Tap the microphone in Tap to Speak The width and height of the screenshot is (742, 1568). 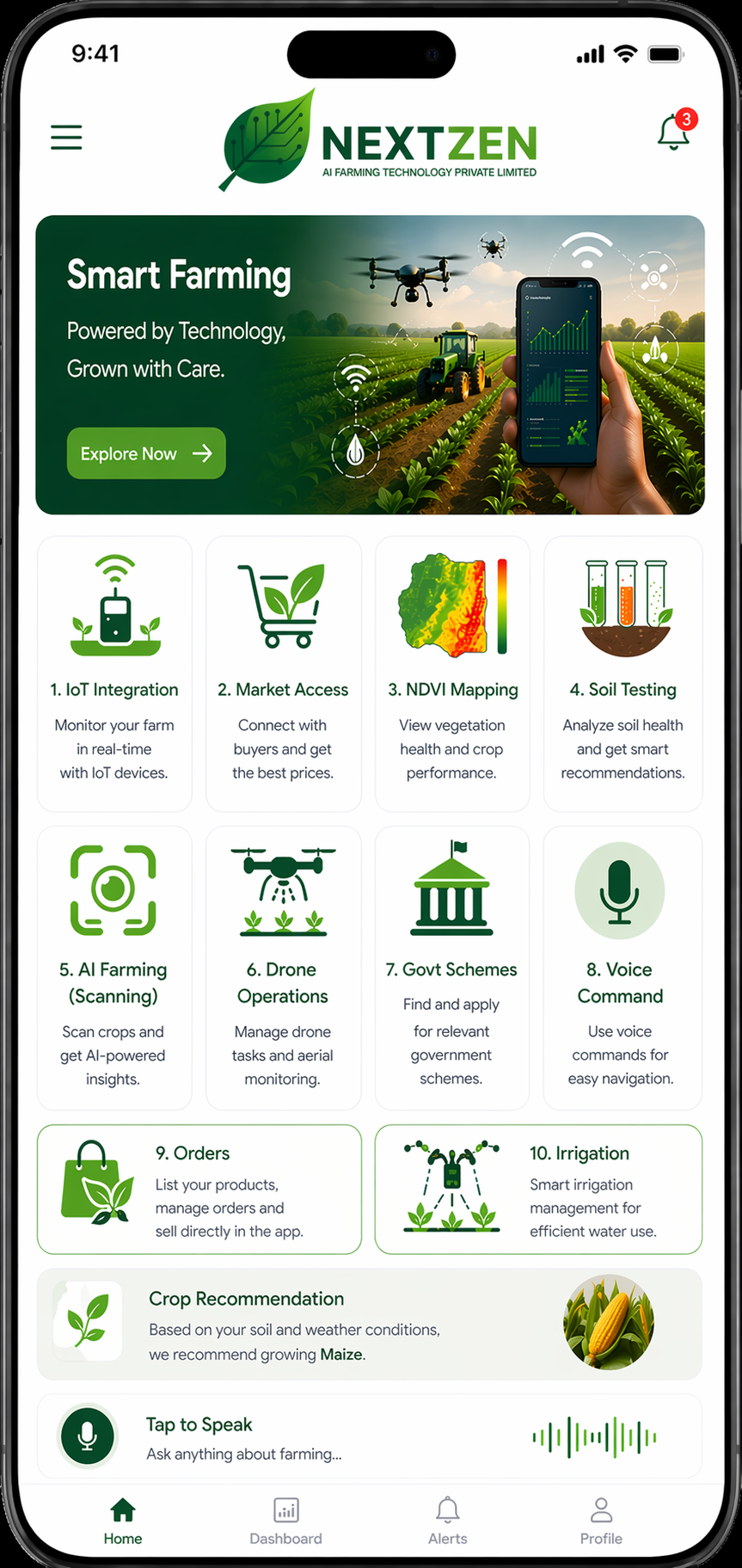(x=87, y=1436)
